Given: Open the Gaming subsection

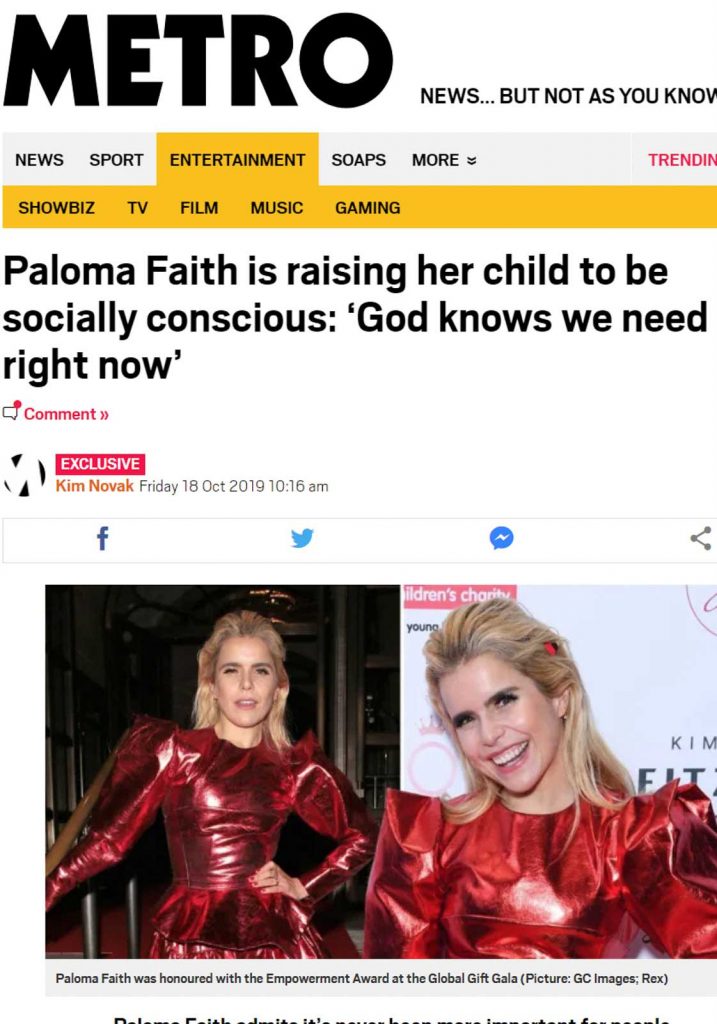Looking at the screenshot, I should coord(367,208).
